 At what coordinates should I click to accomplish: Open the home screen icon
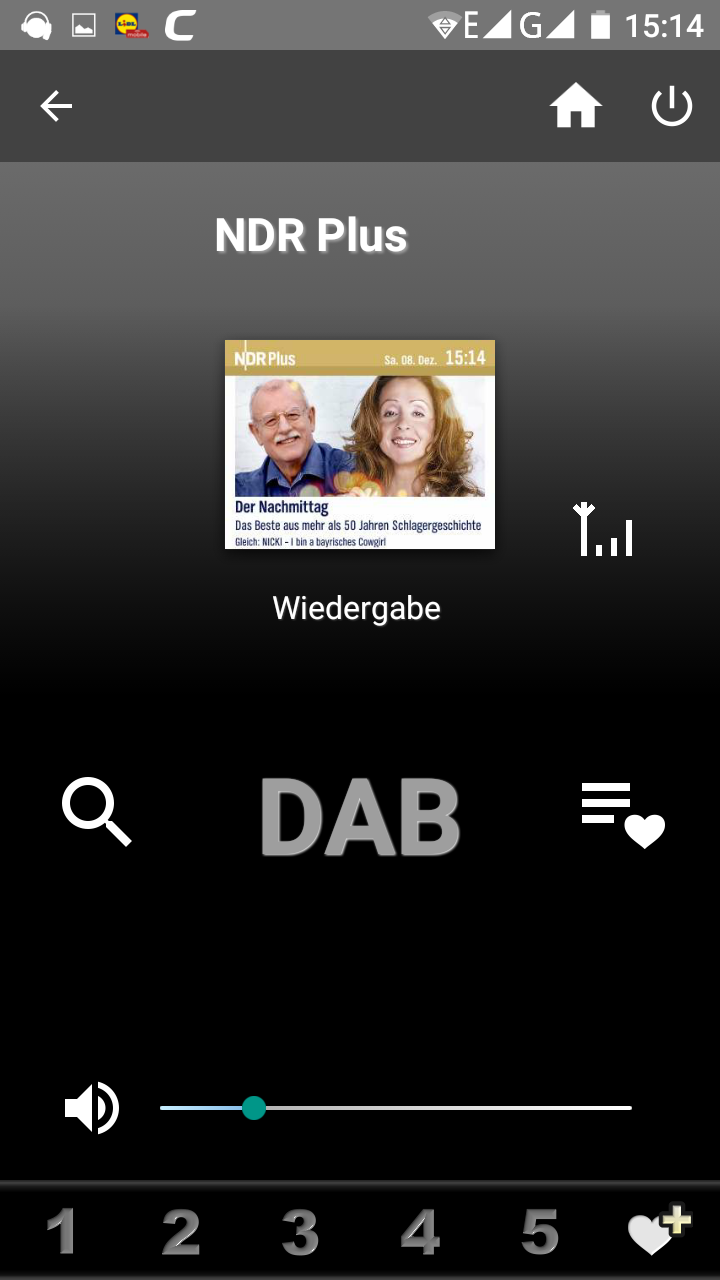click(x=575, y=106)
